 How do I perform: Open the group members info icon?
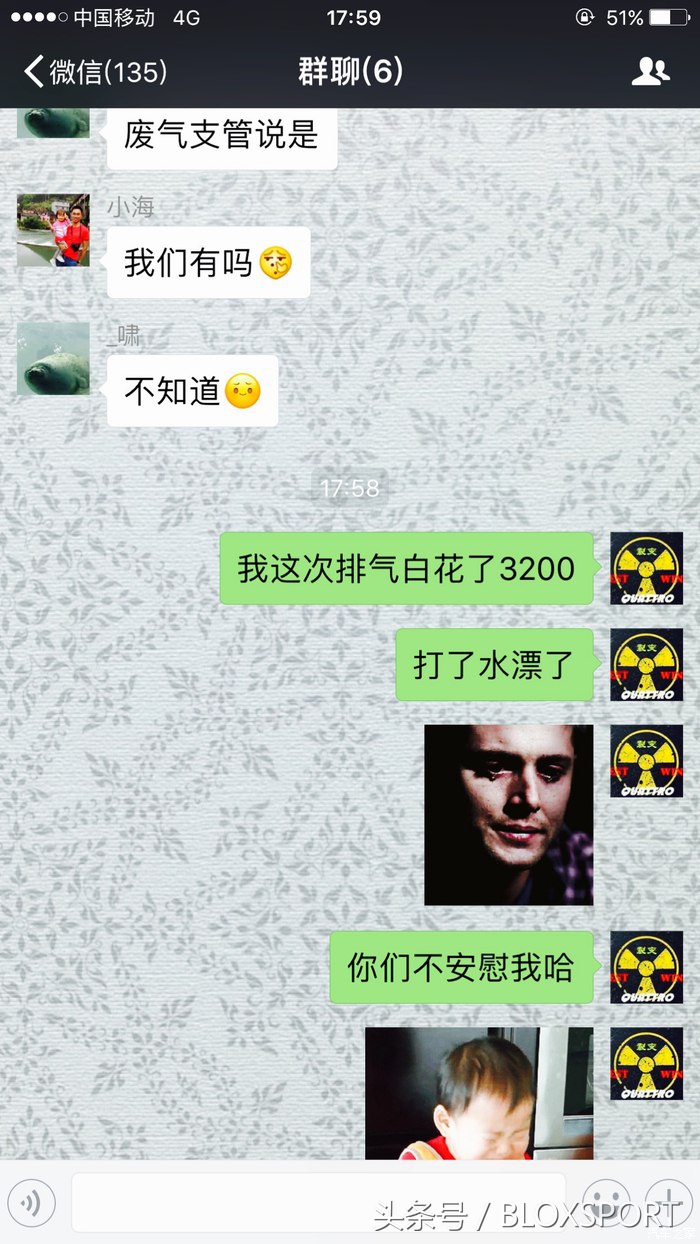tap(651, 71)
